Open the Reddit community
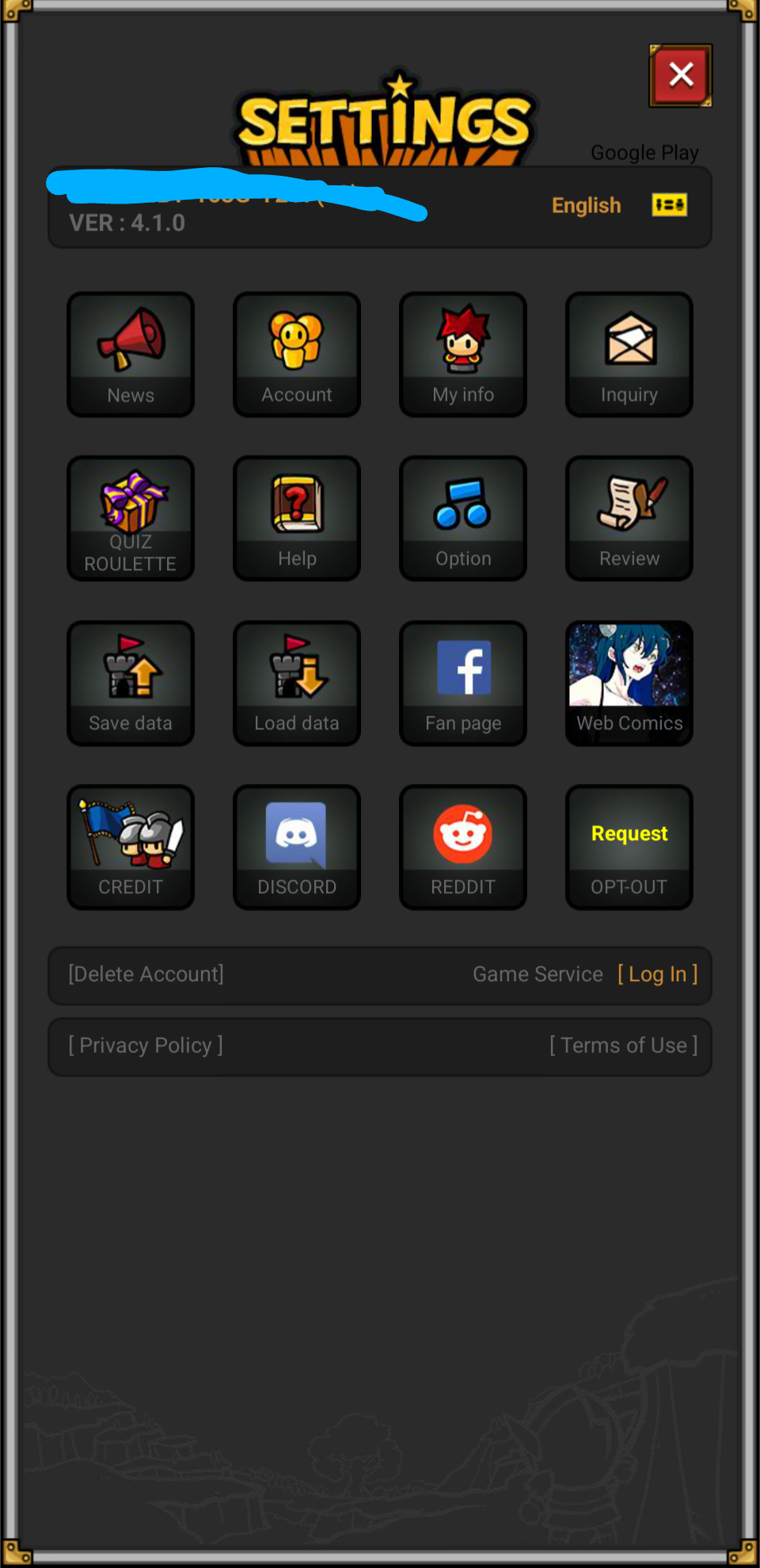Screen dimensions: 760x1568 point(463,847)
